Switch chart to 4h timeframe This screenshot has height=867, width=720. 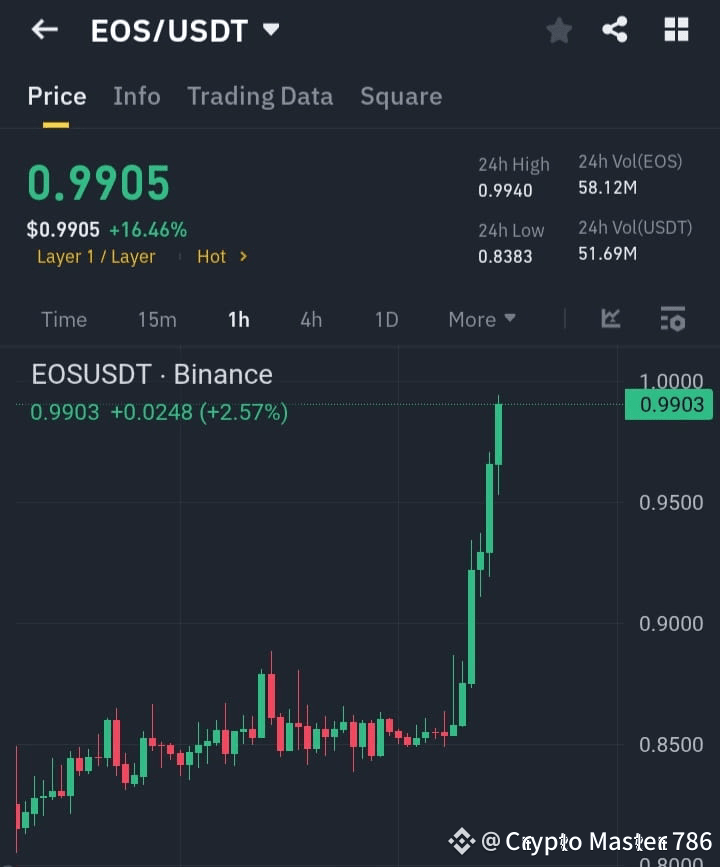tap(311, 319)
